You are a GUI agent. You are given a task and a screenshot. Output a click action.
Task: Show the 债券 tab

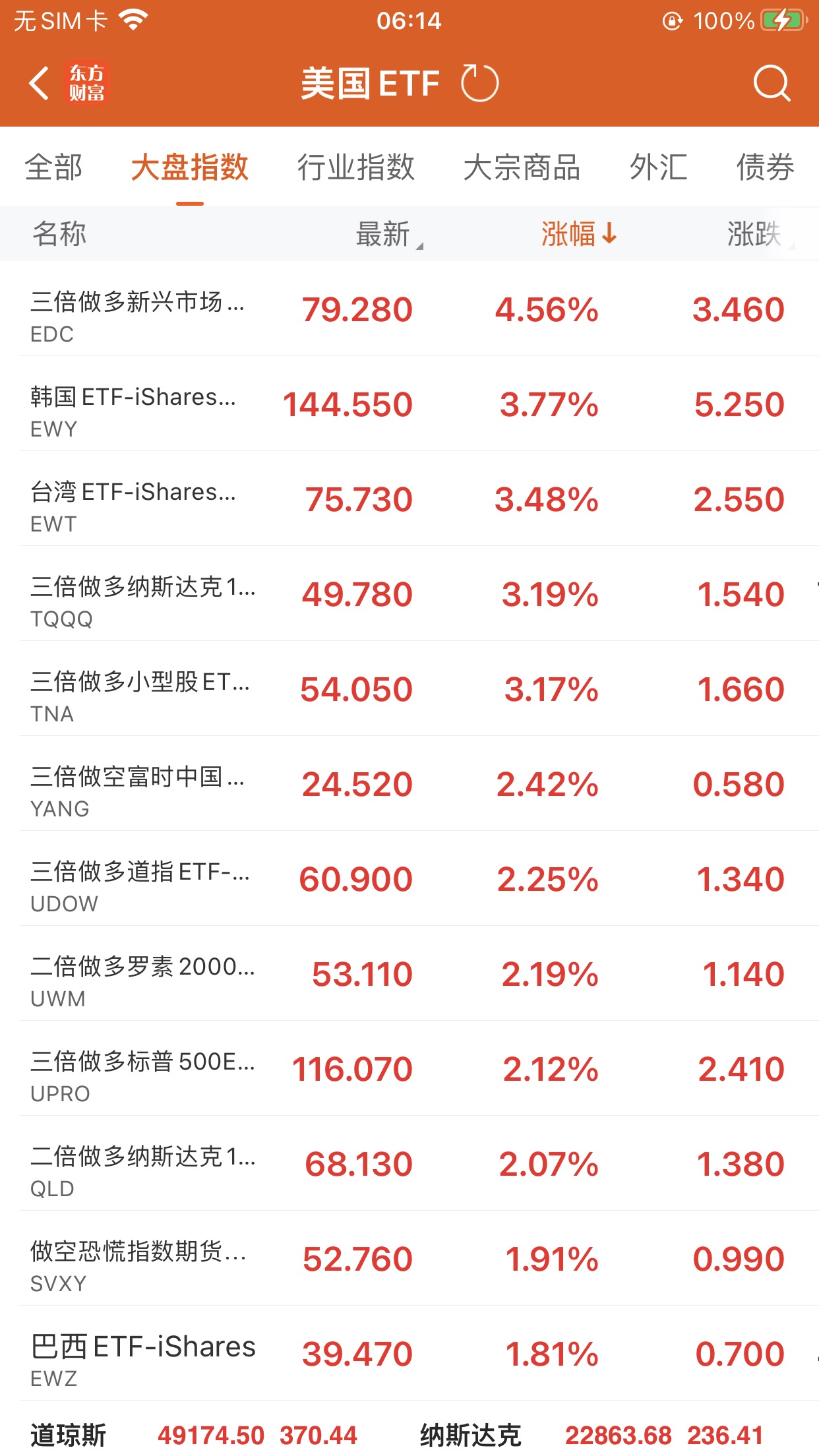[x=765, y=167]
